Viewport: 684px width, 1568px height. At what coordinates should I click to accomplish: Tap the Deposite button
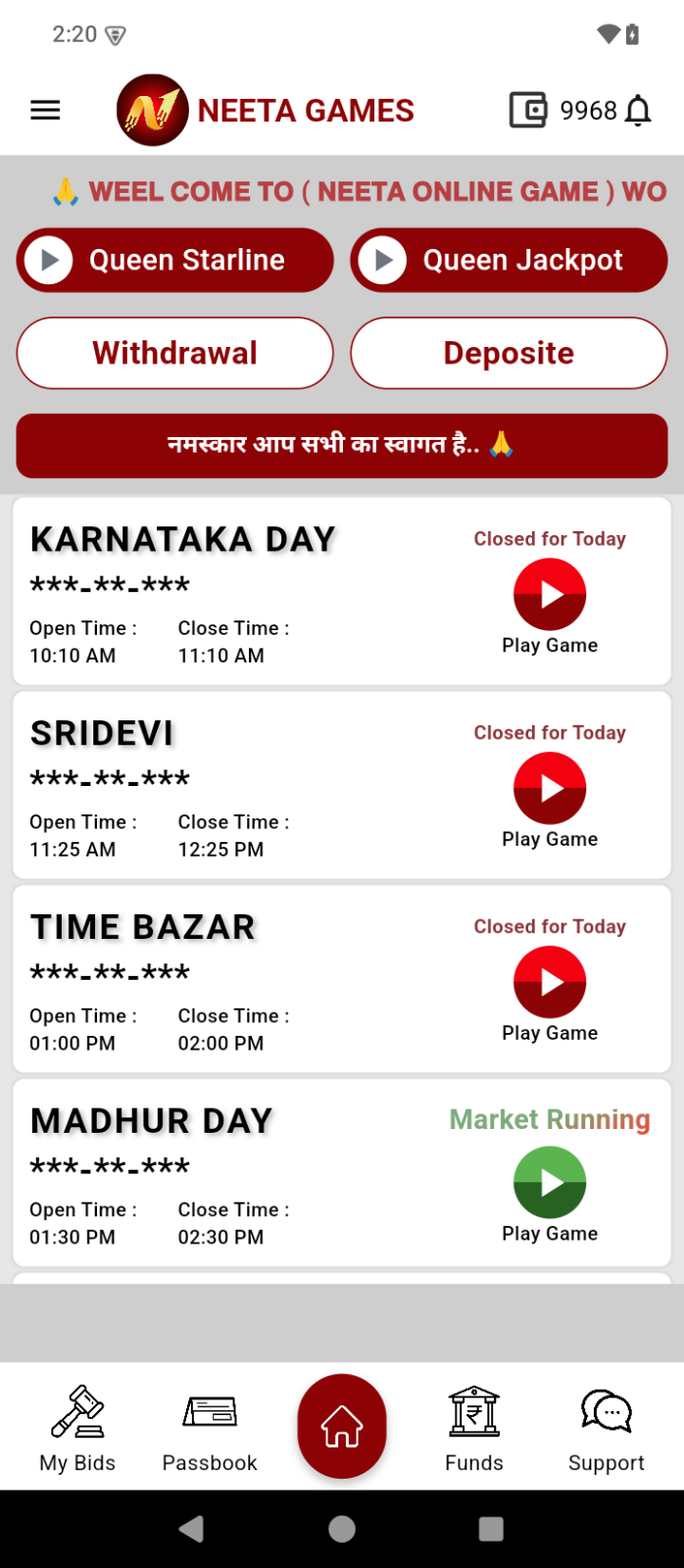point(509,353)
